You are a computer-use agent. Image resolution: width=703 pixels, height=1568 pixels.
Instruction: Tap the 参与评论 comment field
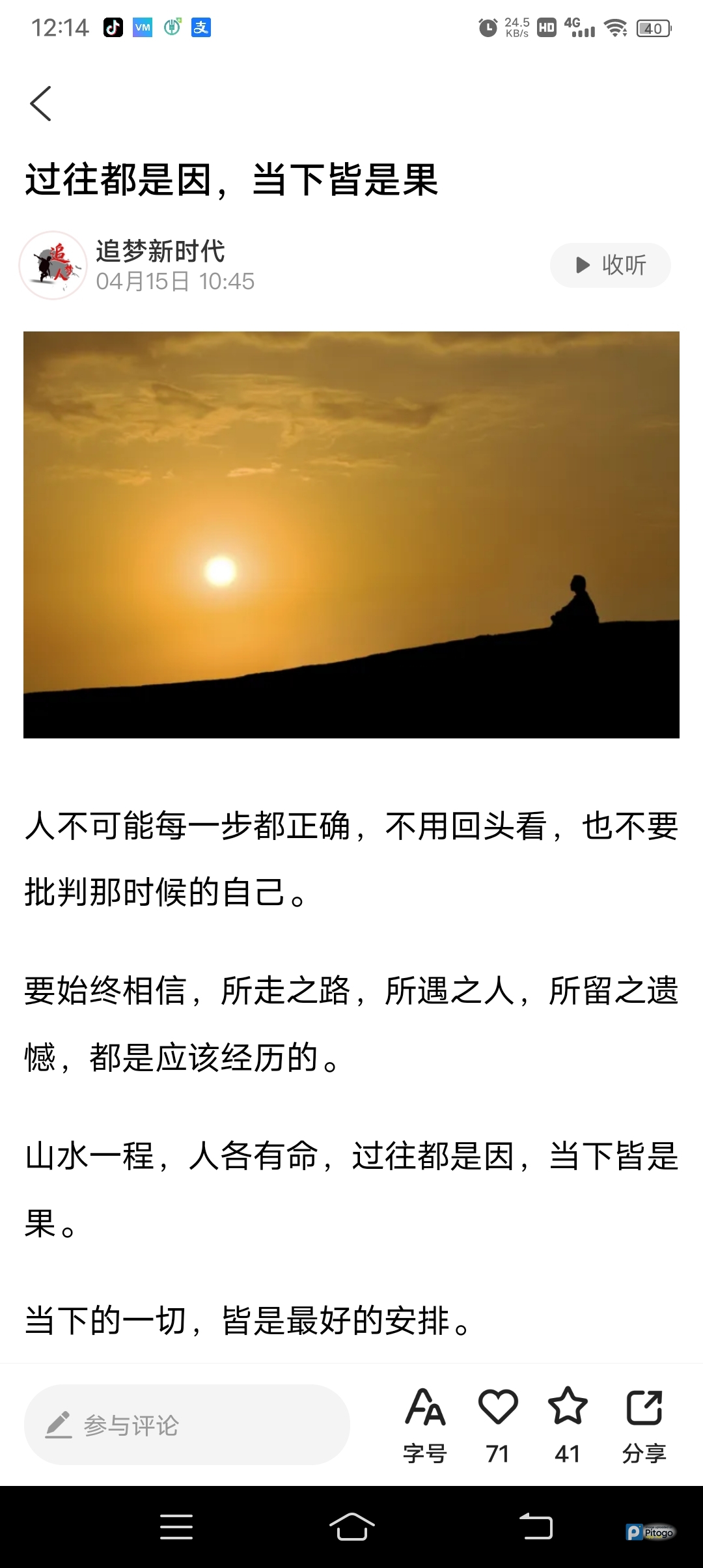[x=187, y=1425]
